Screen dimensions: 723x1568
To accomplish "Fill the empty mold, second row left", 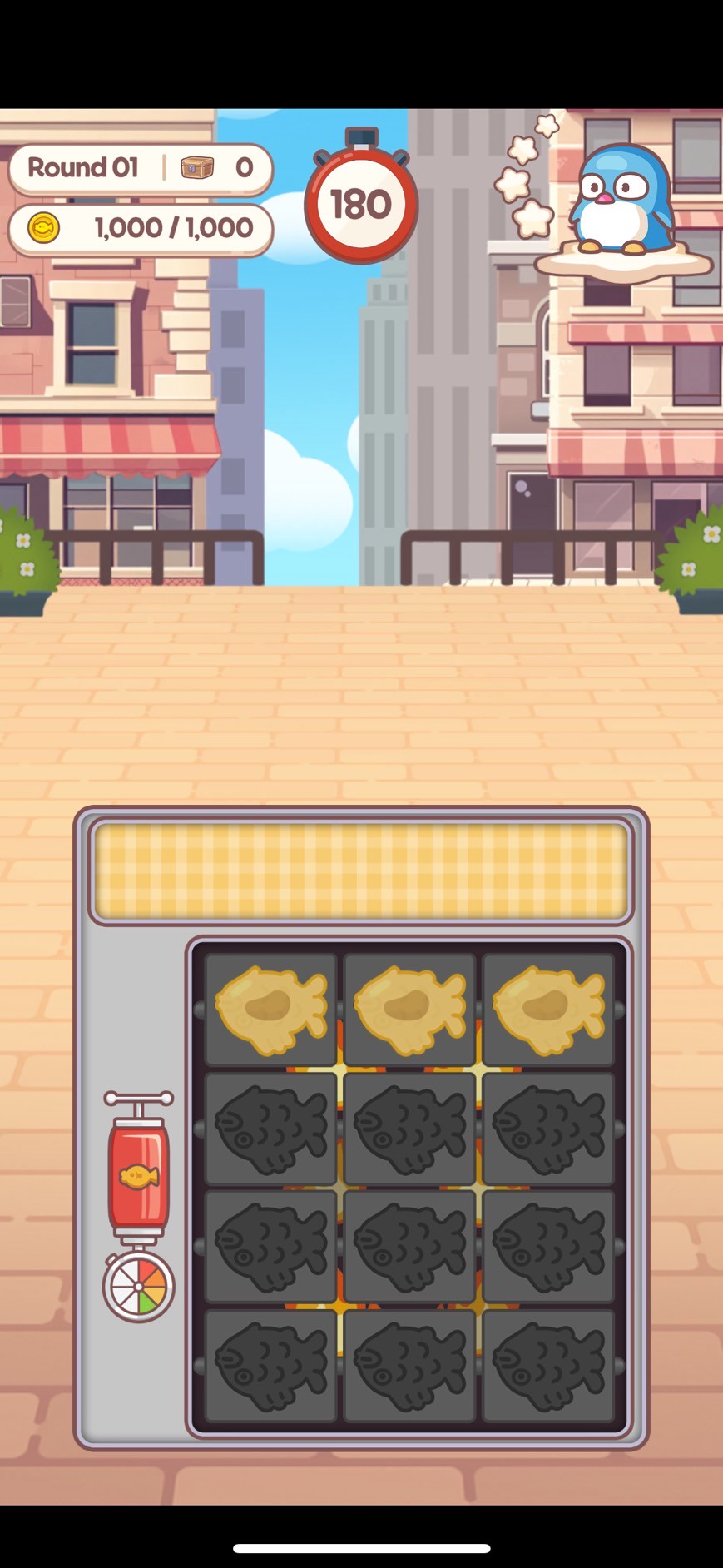I will click(x=270, y=1128).
